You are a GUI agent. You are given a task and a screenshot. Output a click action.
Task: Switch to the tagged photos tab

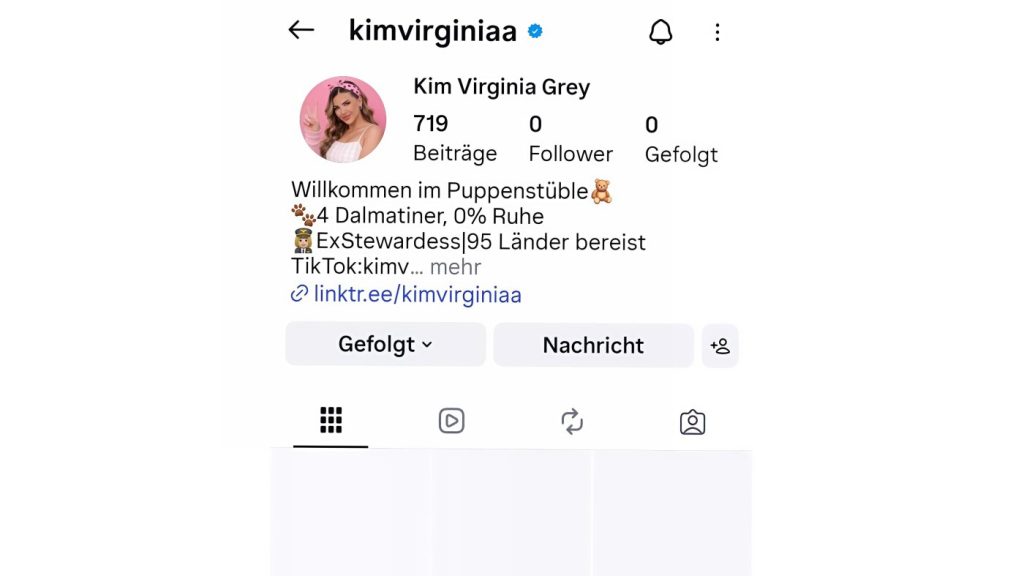[692, 422]
